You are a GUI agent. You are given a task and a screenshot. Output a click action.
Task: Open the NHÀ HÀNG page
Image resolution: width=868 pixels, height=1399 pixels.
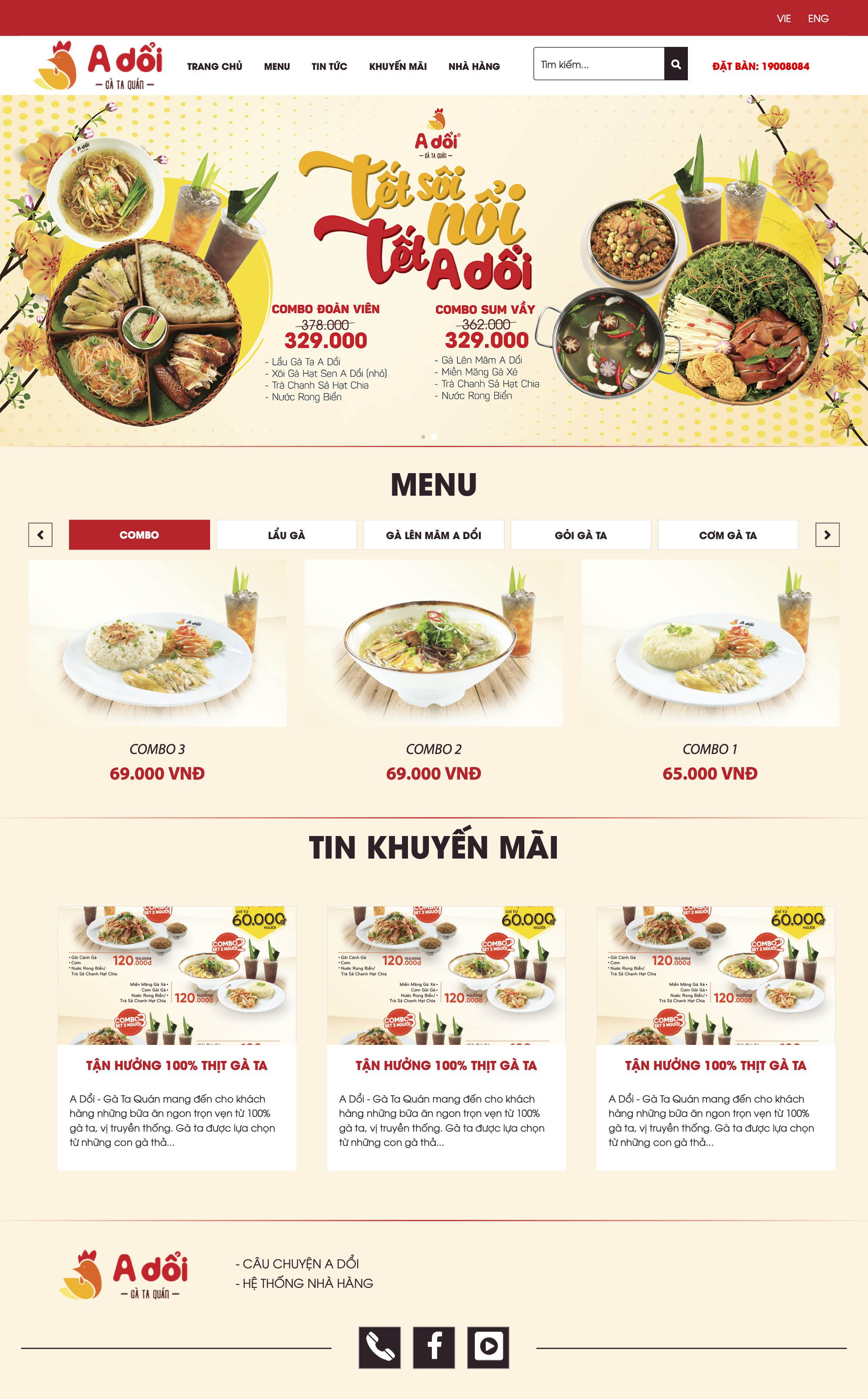(473, 66)
